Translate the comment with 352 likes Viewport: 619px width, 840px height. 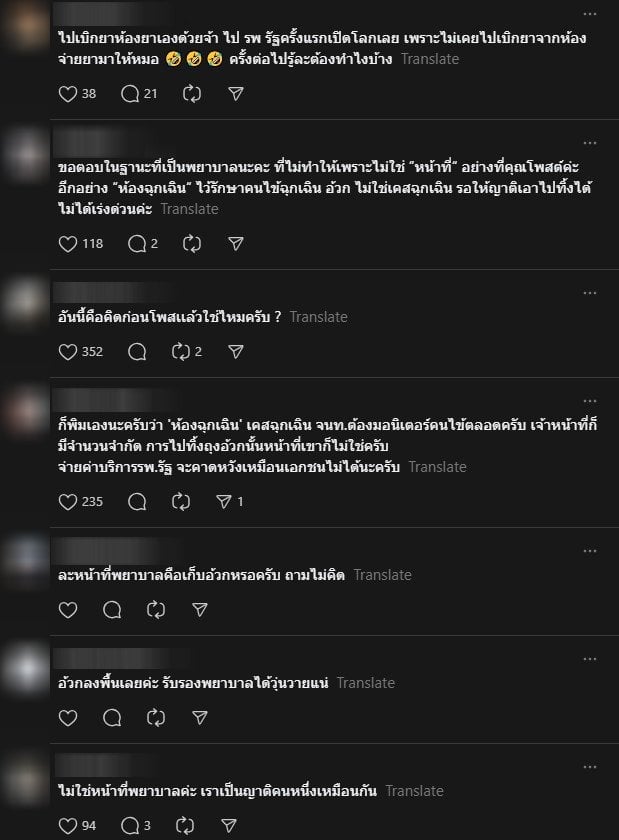pos(318,317)
